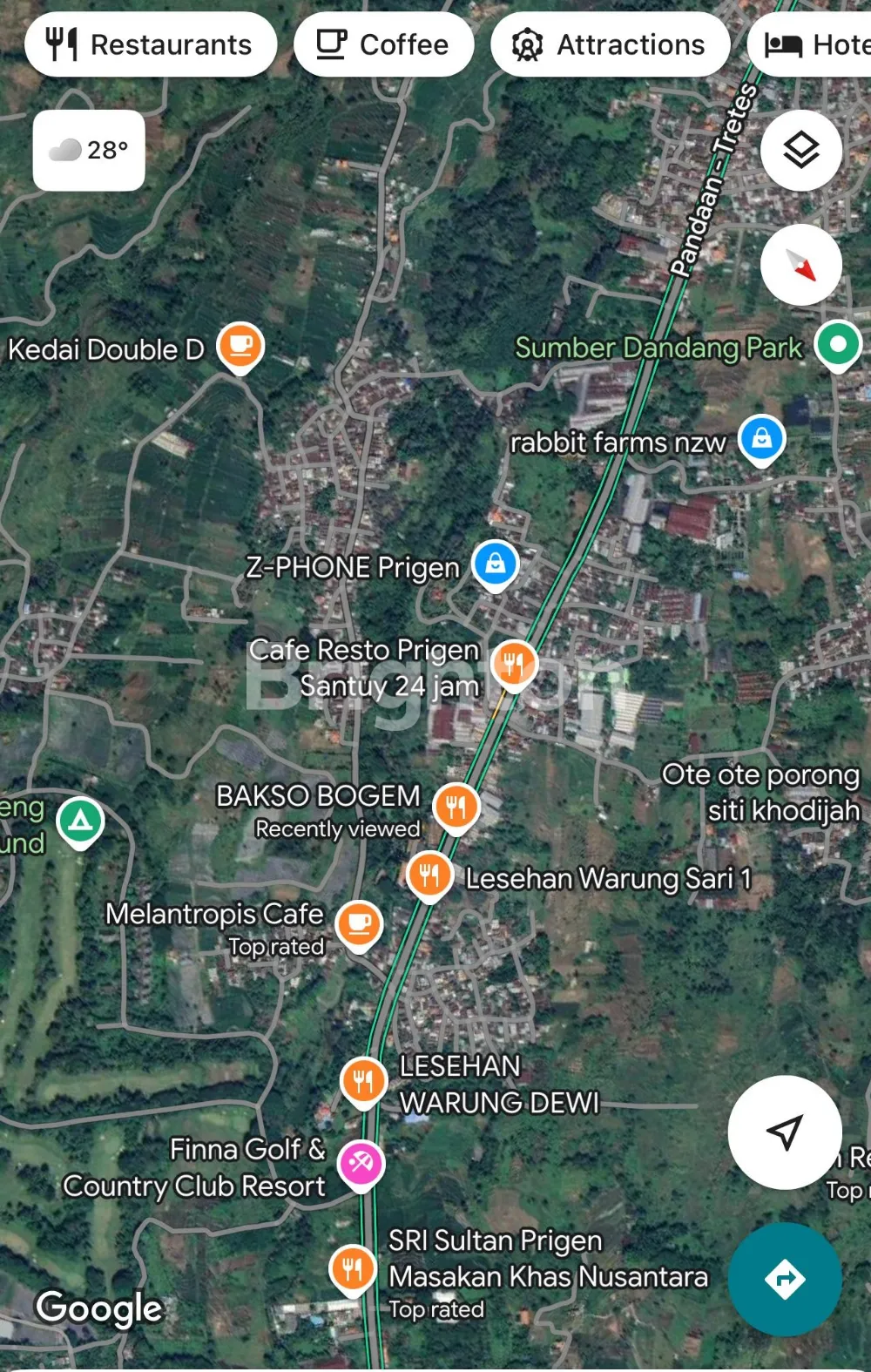Select the Coffee filter chip
871x1372 pixels.
(x=383, y=44)
